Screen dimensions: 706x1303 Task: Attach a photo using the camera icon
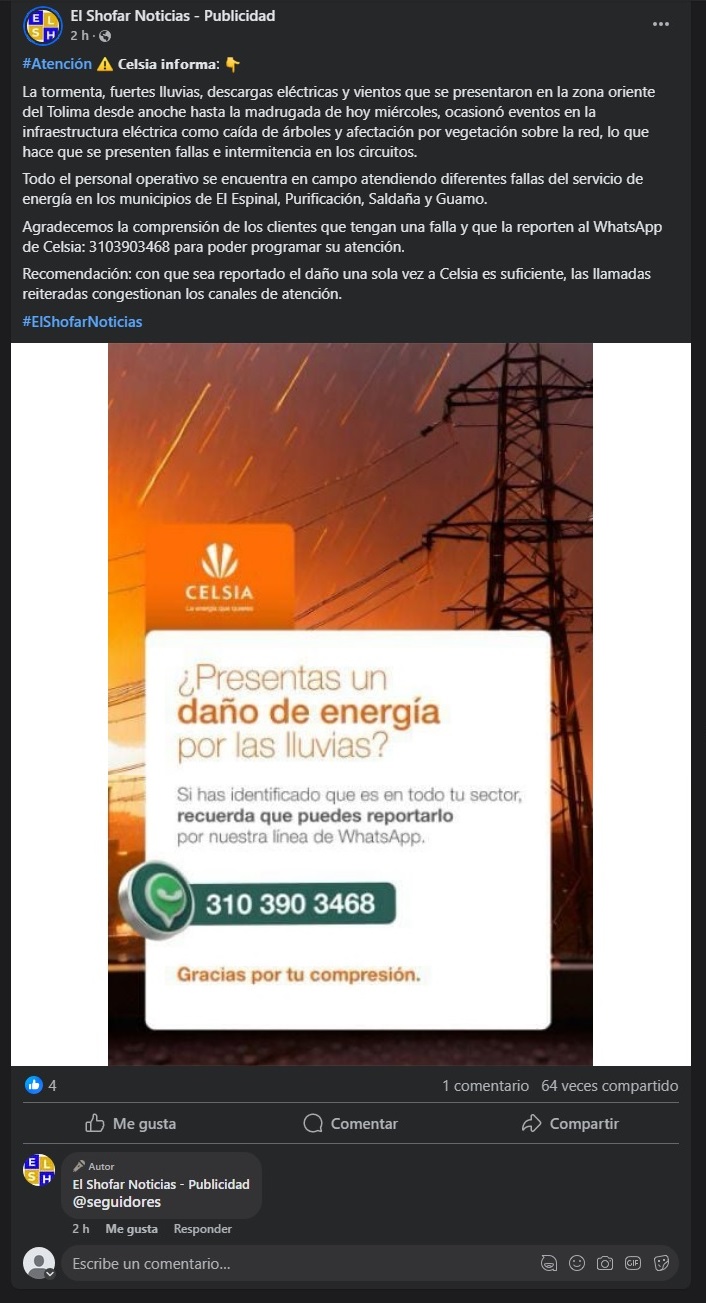tap(605, 1263)
